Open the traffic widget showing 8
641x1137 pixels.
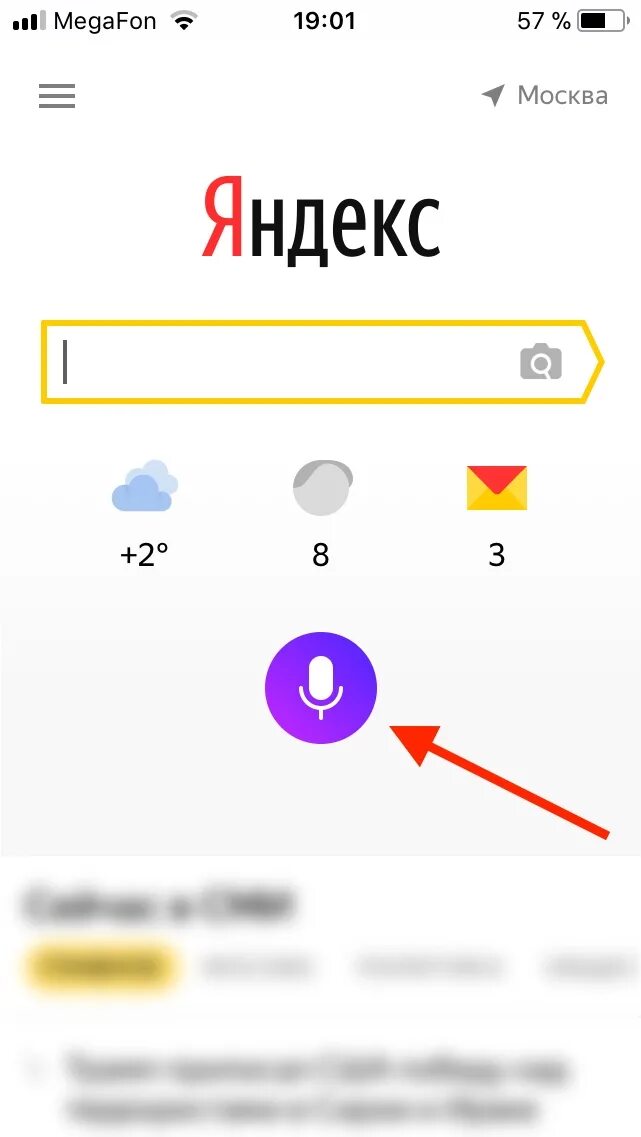point(321,513)
